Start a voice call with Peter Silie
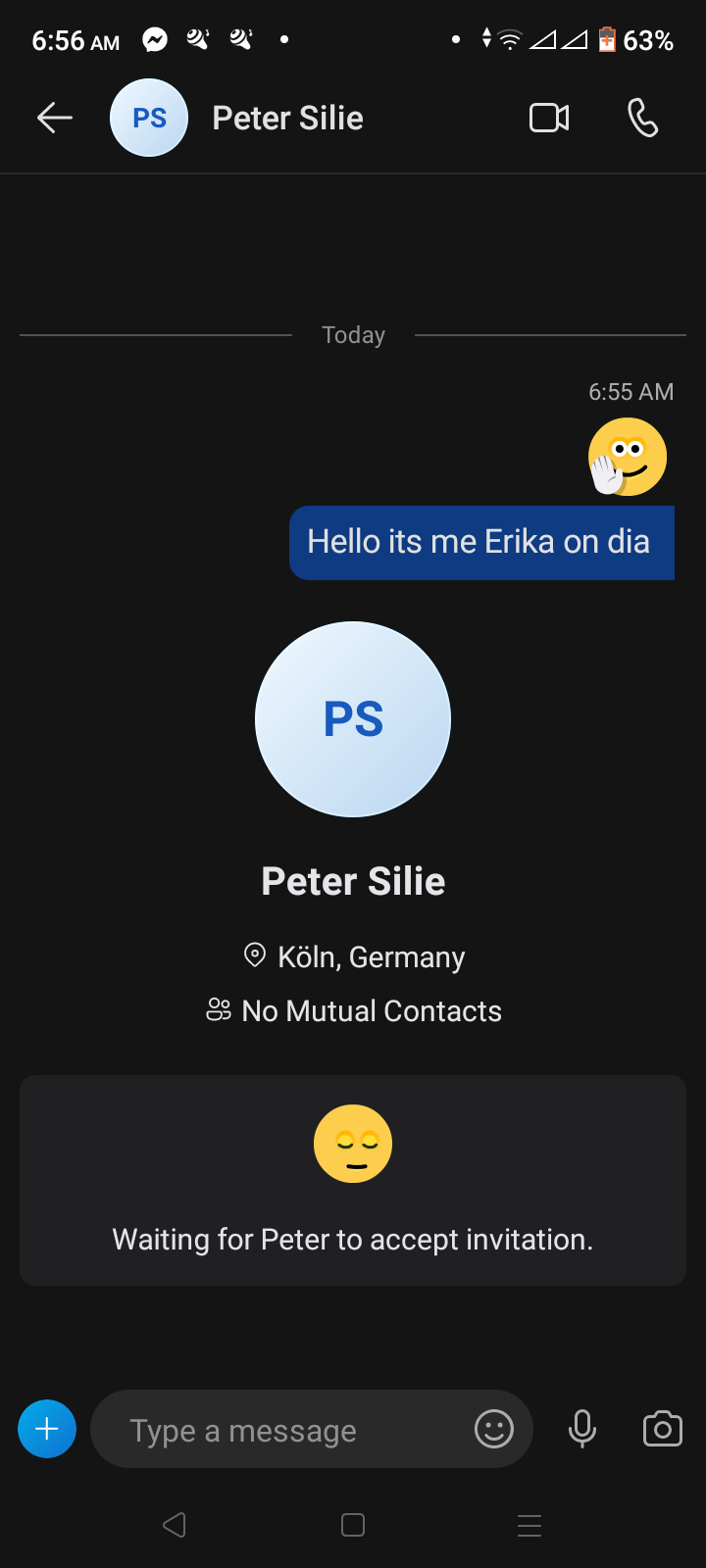The image size is (706, 1568). coord(642,119)
